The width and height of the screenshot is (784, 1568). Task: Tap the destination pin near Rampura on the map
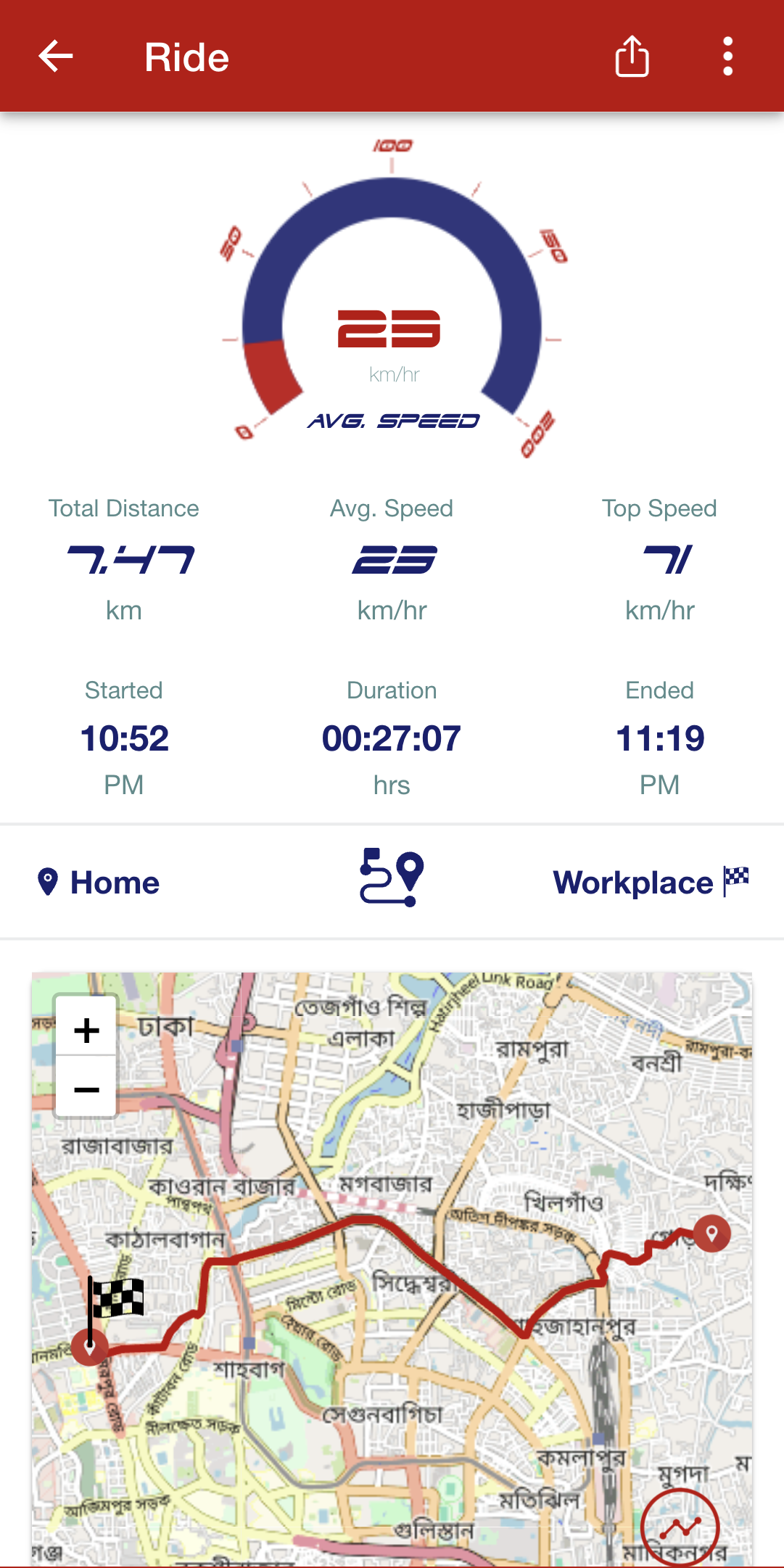tap(711, 1234)
